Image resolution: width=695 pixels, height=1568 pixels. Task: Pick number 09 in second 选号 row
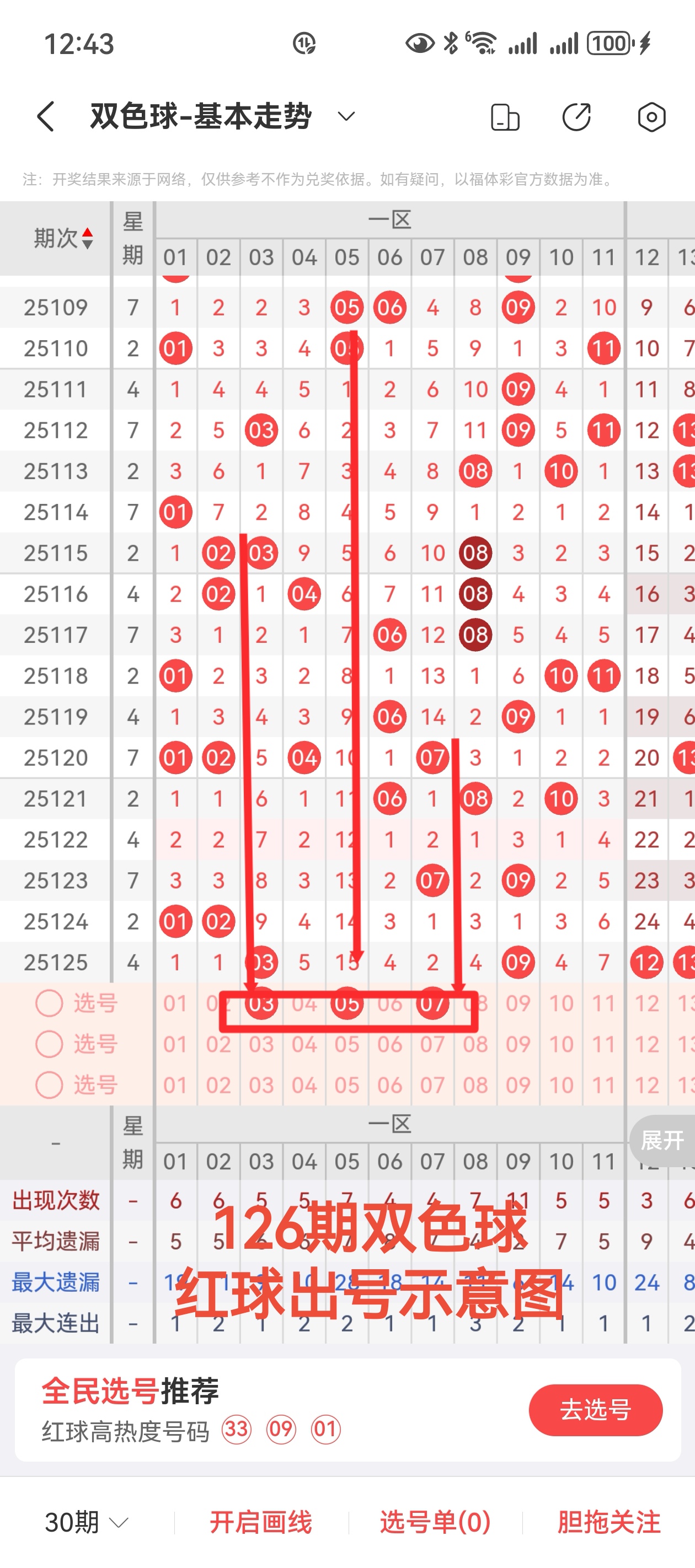tap(518, 1044)
